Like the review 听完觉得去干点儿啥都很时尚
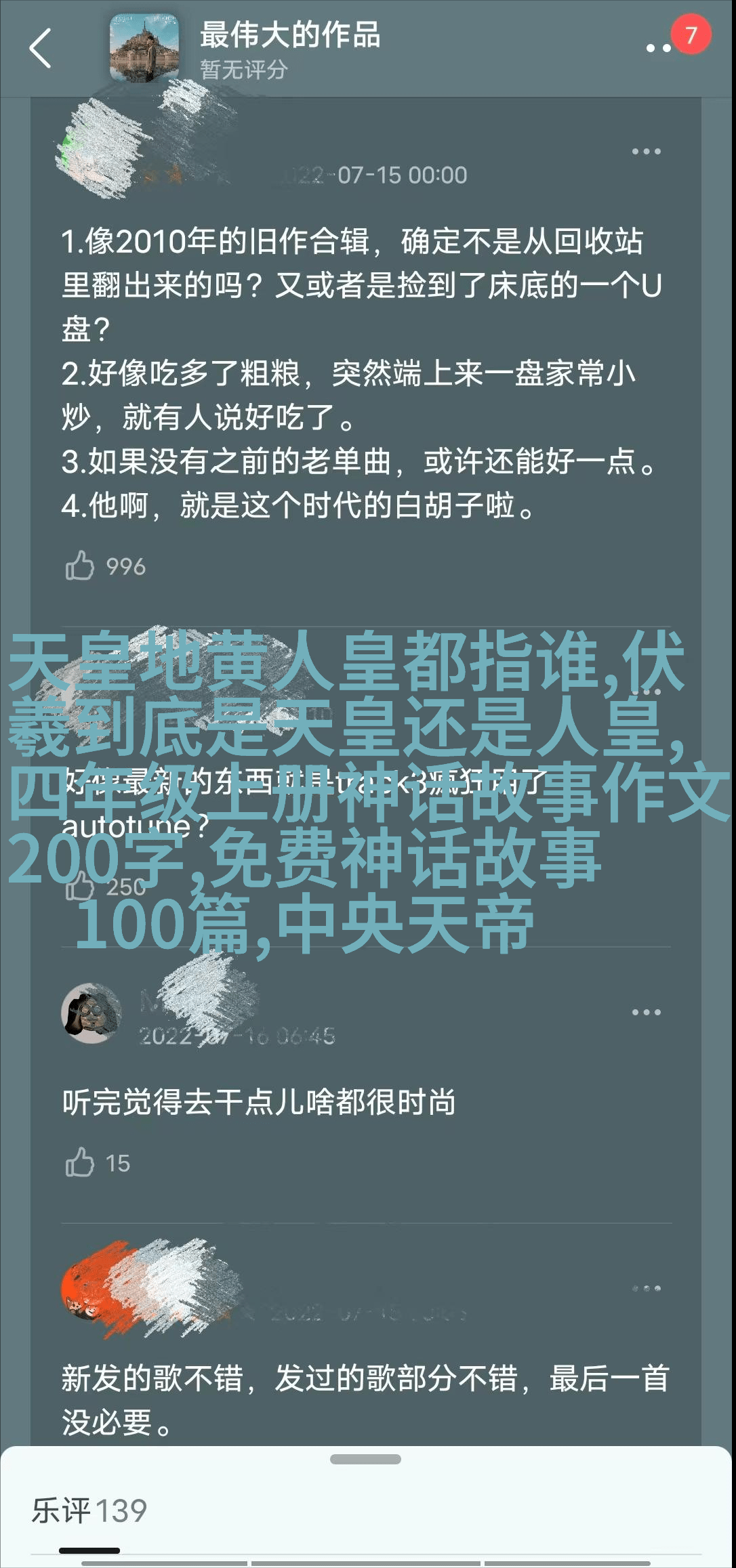The image size is (736, 1568). point(80,1163)
